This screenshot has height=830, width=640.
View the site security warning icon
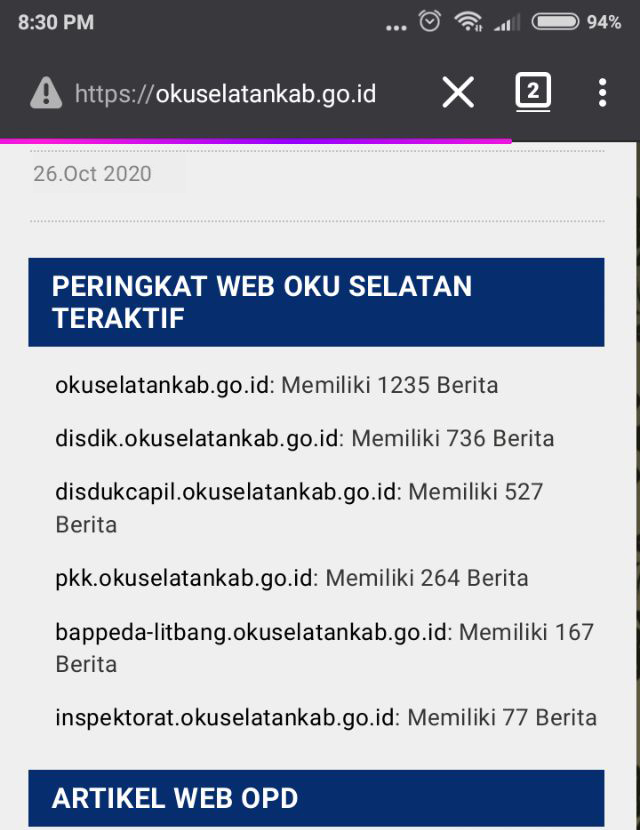pyautogui.click(x=46, y=94)
